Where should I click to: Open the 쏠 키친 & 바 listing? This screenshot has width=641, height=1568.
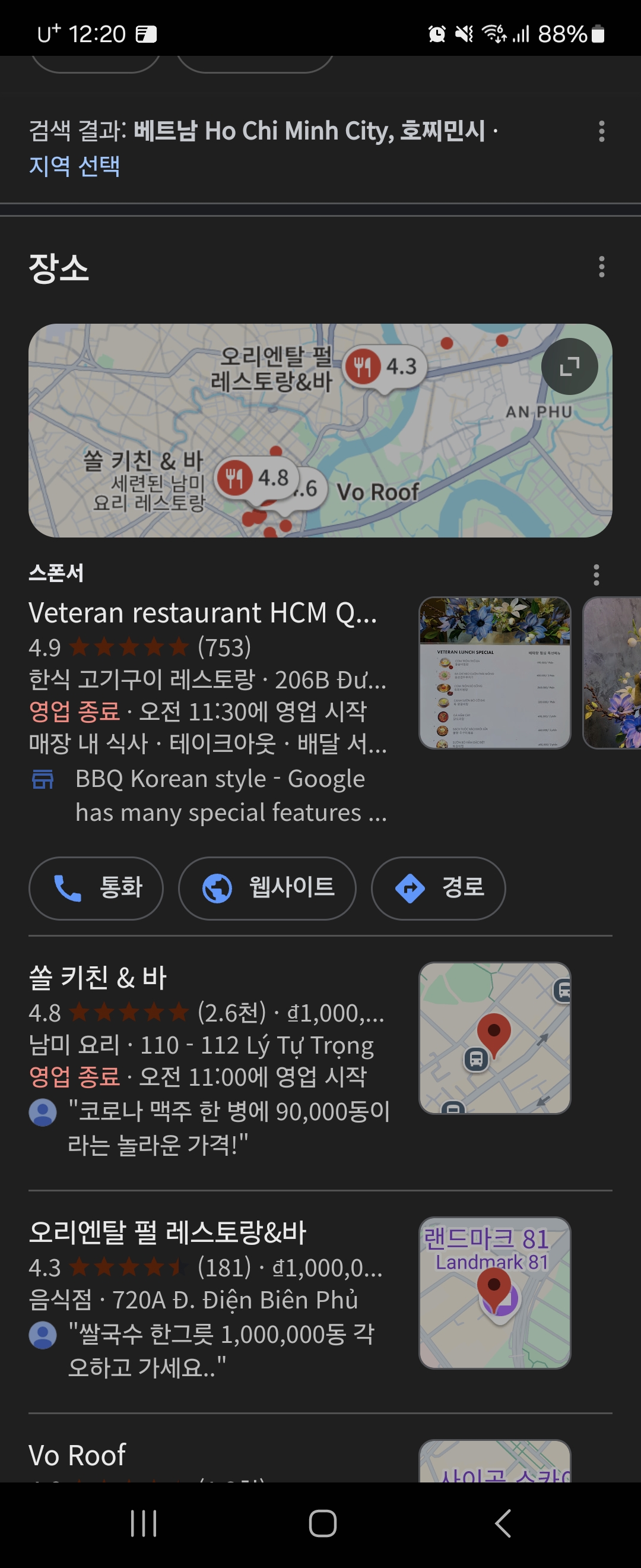coord(97,978)
